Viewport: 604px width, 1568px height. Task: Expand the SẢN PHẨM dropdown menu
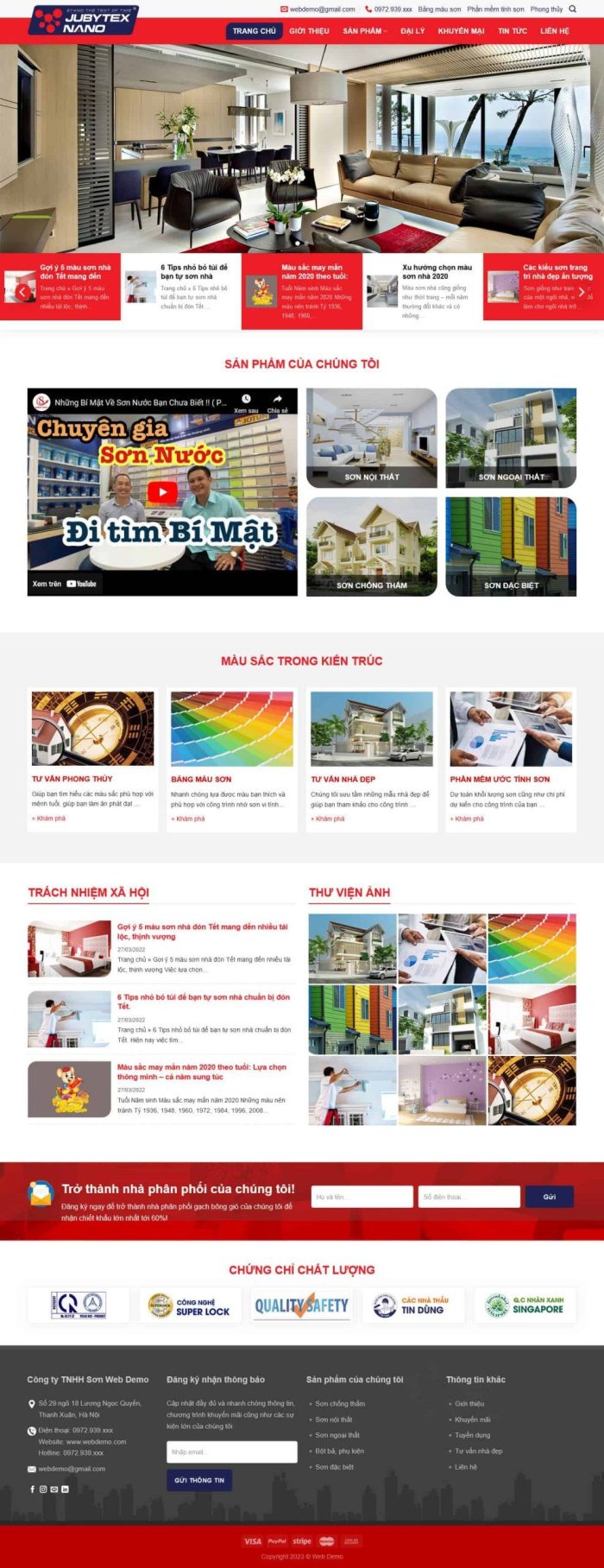point(365,31)
